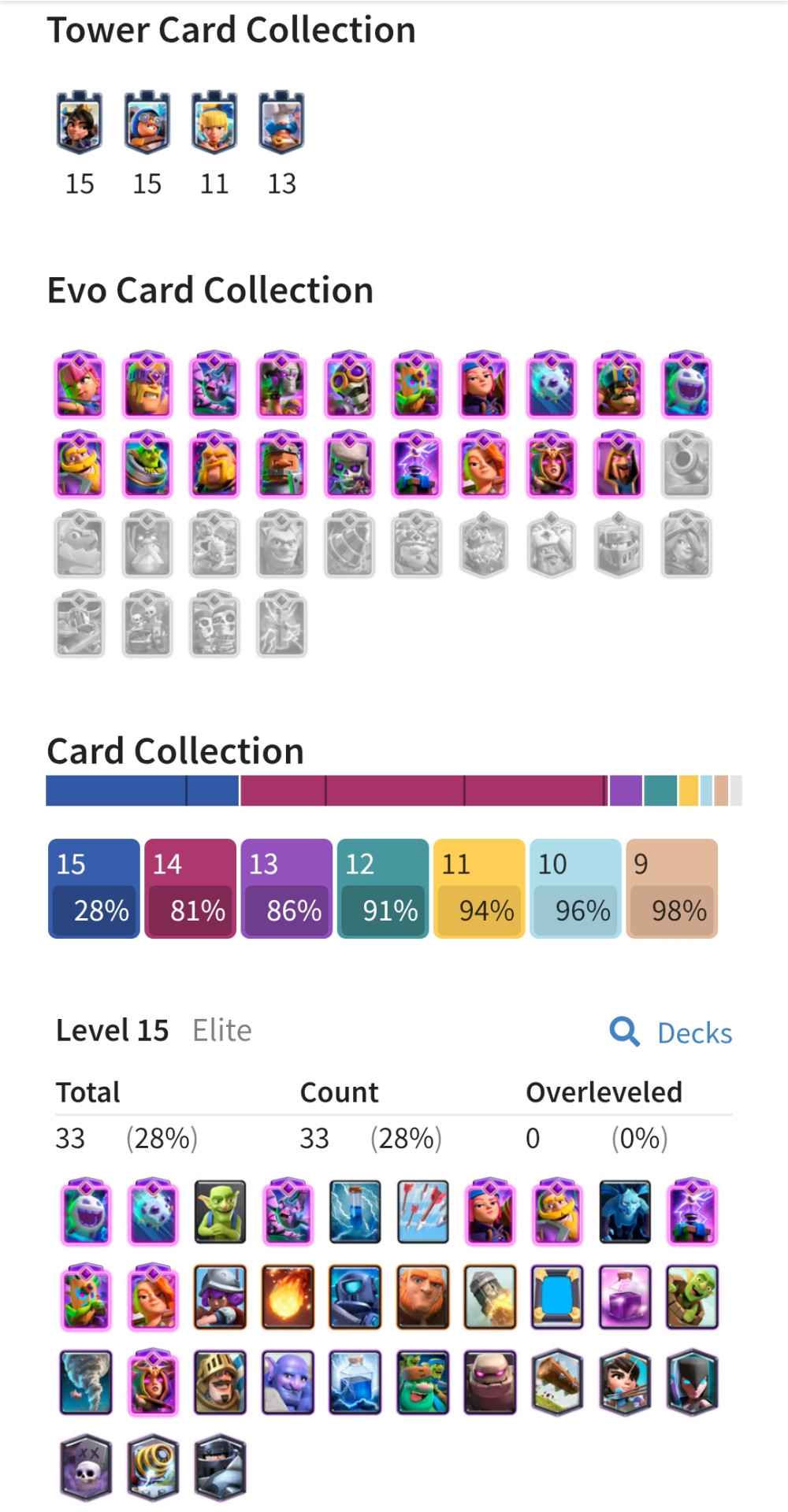
Task: Open the Tornado card
Action: pos(85,1382)
